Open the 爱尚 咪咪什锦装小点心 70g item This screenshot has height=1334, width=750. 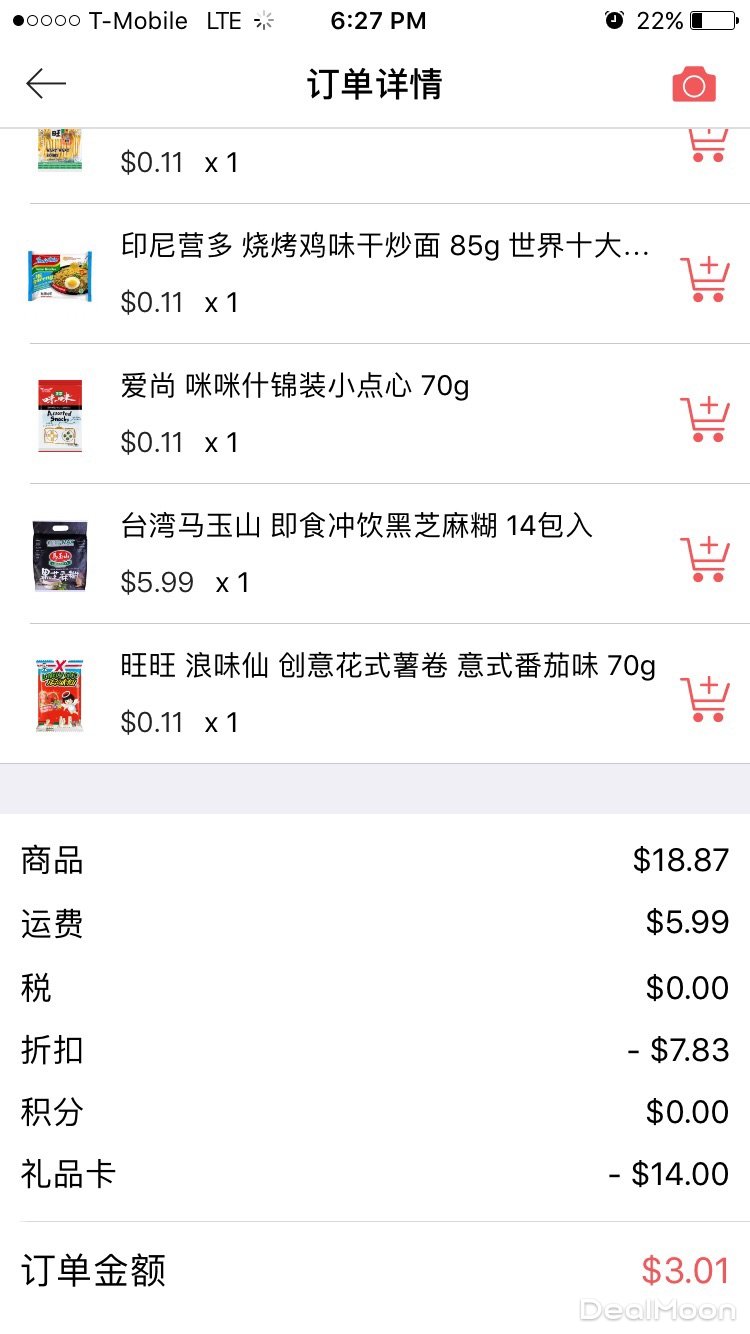point(295,386)
